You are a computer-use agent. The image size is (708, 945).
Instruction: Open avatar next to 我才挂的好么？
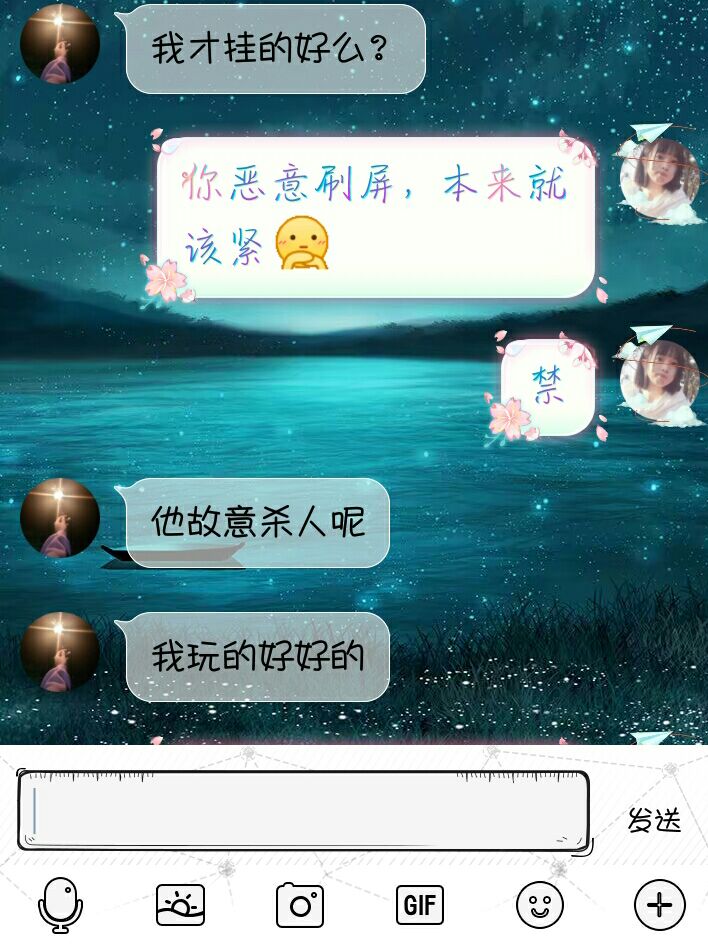click(x=60, y=44)
